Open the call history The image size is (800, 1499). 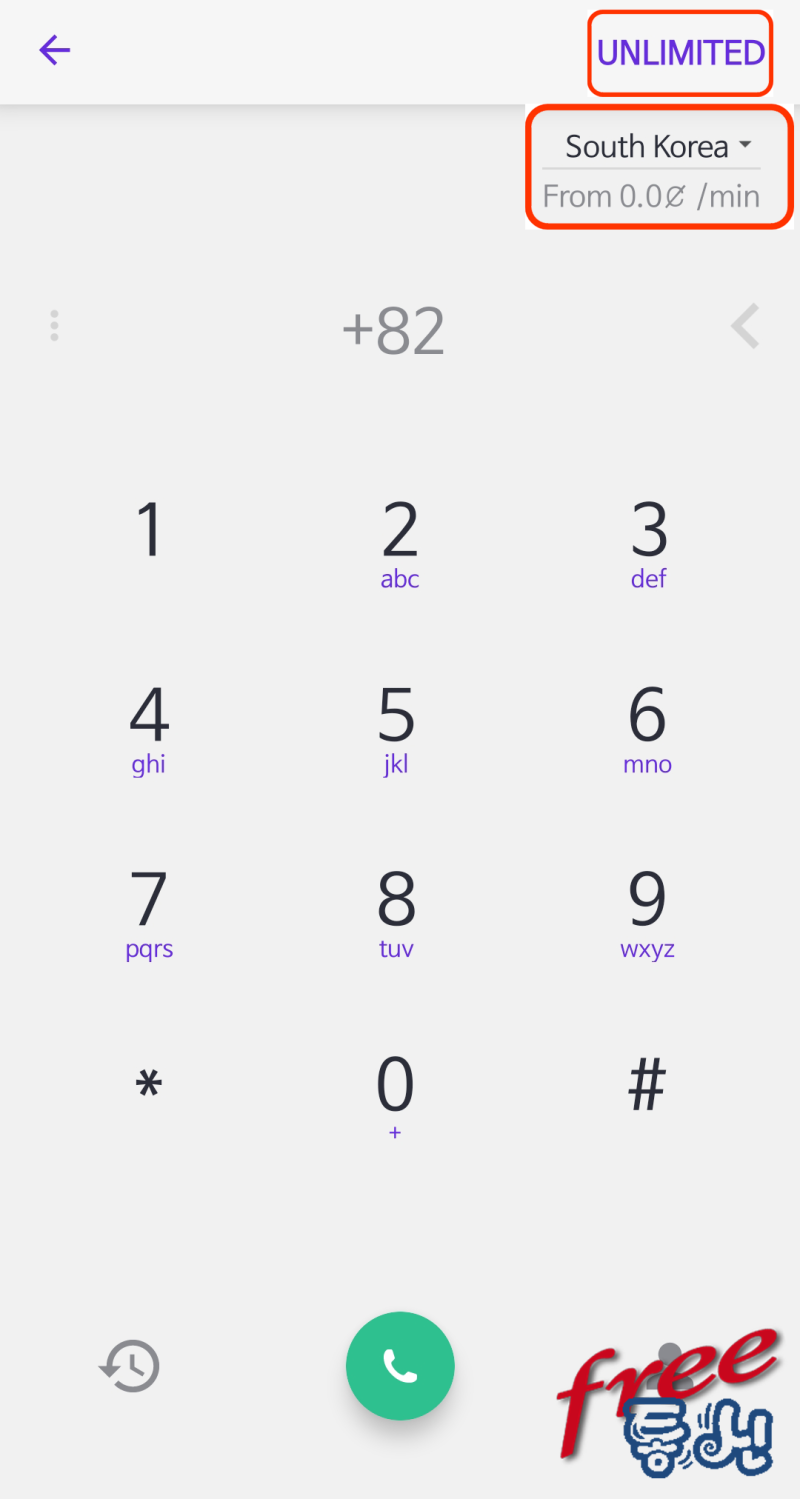[129, 1366]
